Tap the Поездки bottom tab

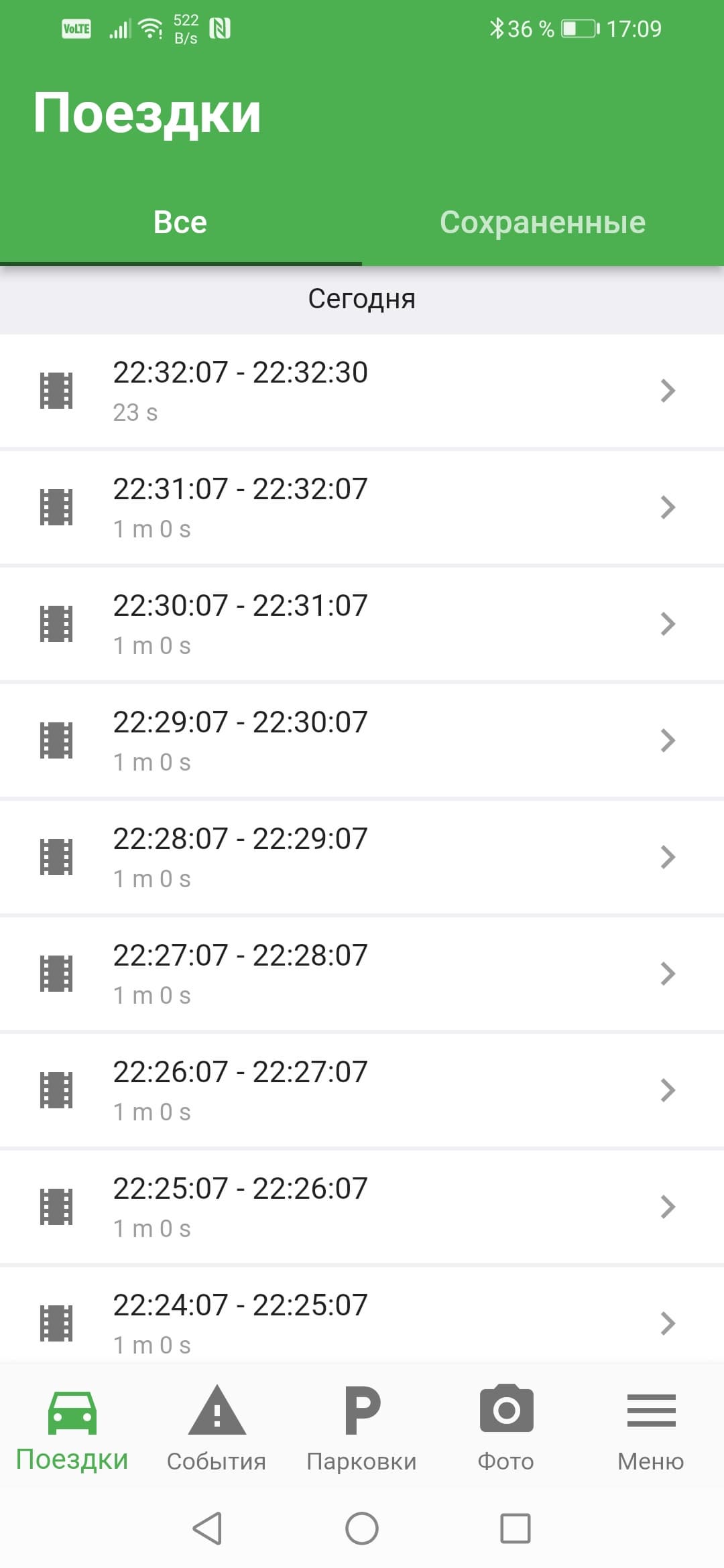click(72, 1429)
